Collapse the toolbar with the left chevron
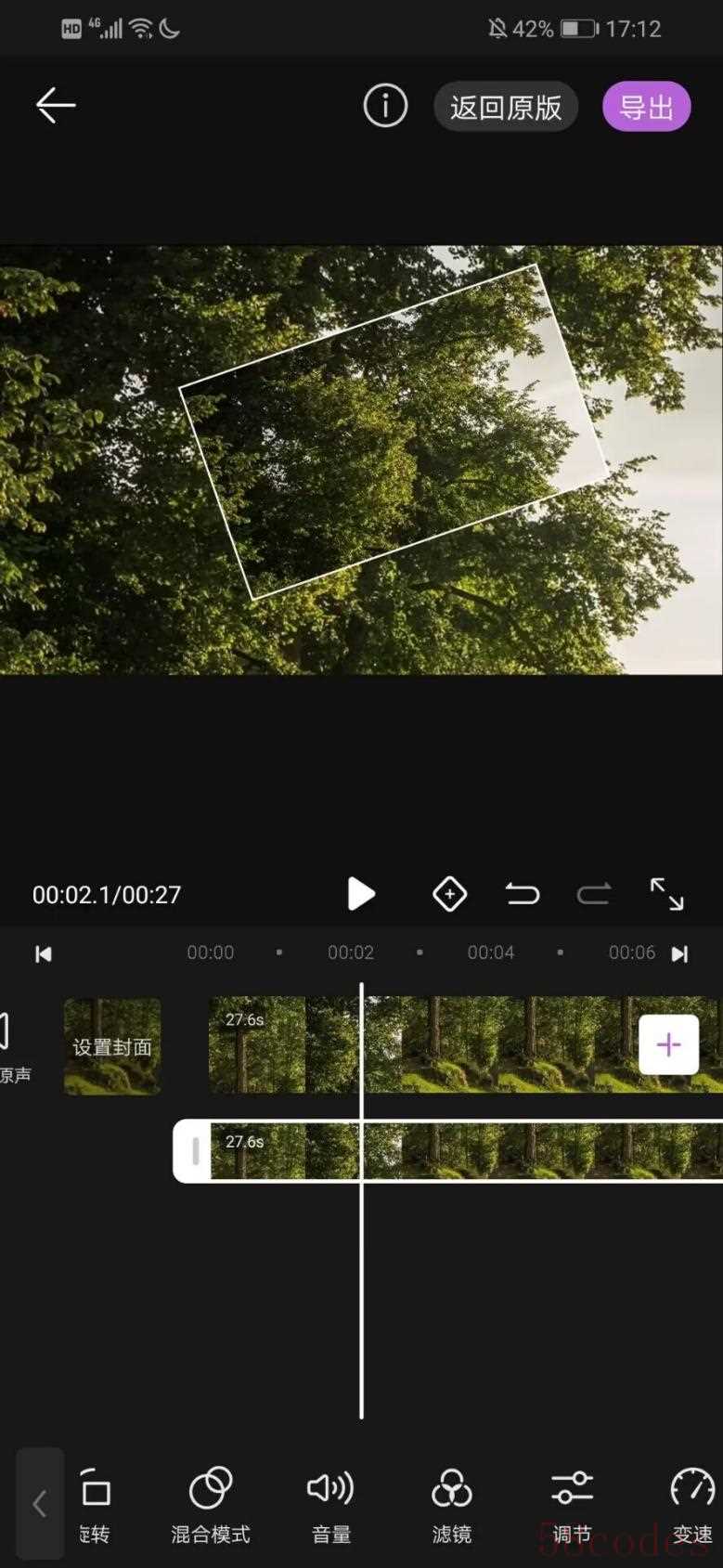The height and width of the screenshot is (1568, 723). point(40,1504)
